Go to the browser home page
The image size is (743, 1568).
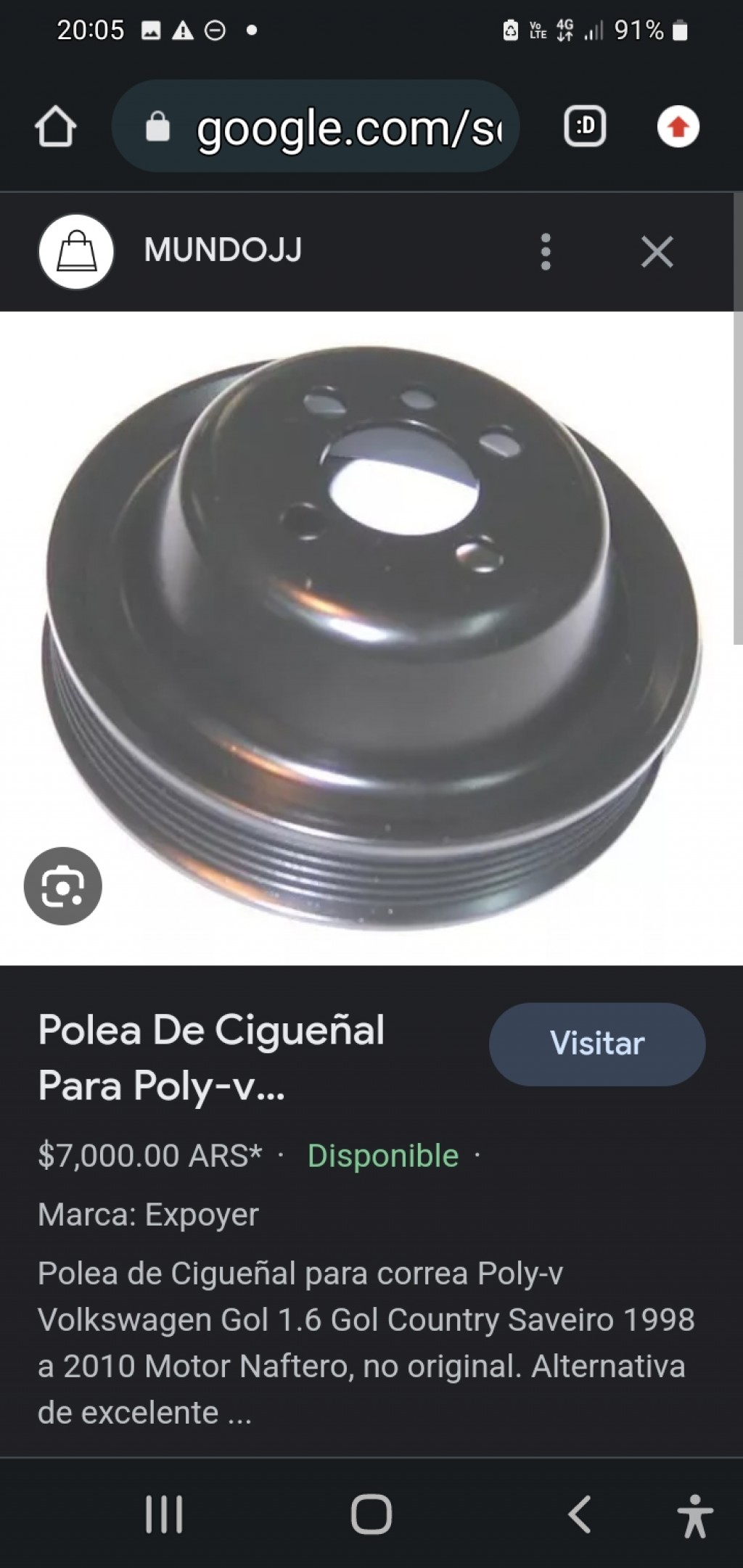55,128
